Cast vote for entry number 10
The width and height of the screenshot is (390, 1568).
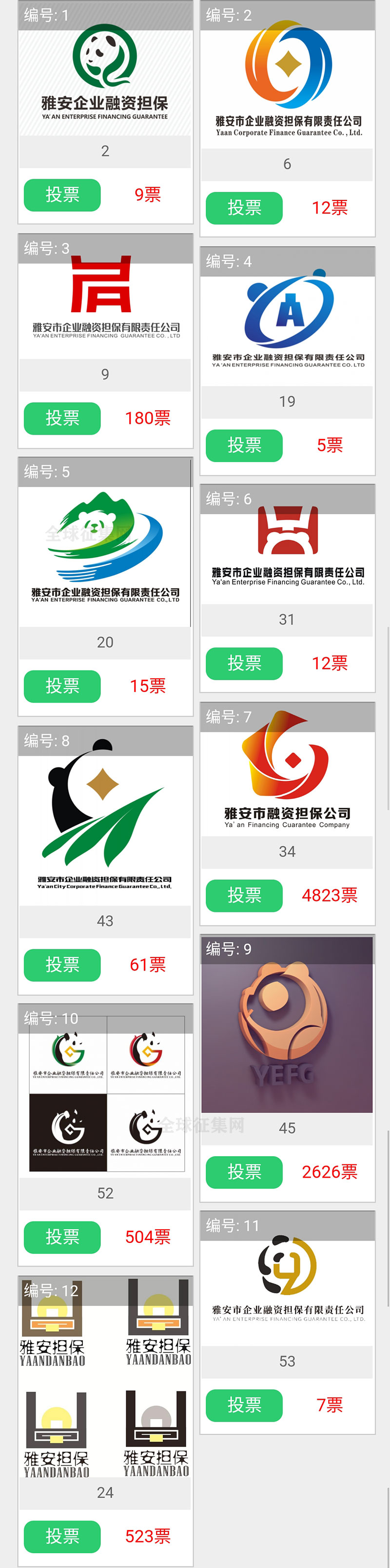tap(62, 1237)
